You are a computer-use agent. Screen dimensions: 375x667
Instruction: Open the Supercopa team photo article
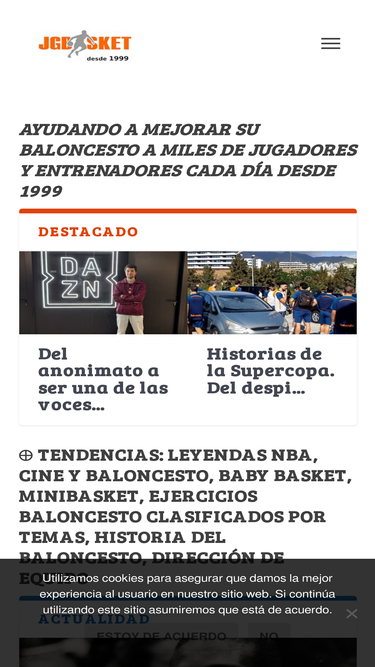pos(272,292)
